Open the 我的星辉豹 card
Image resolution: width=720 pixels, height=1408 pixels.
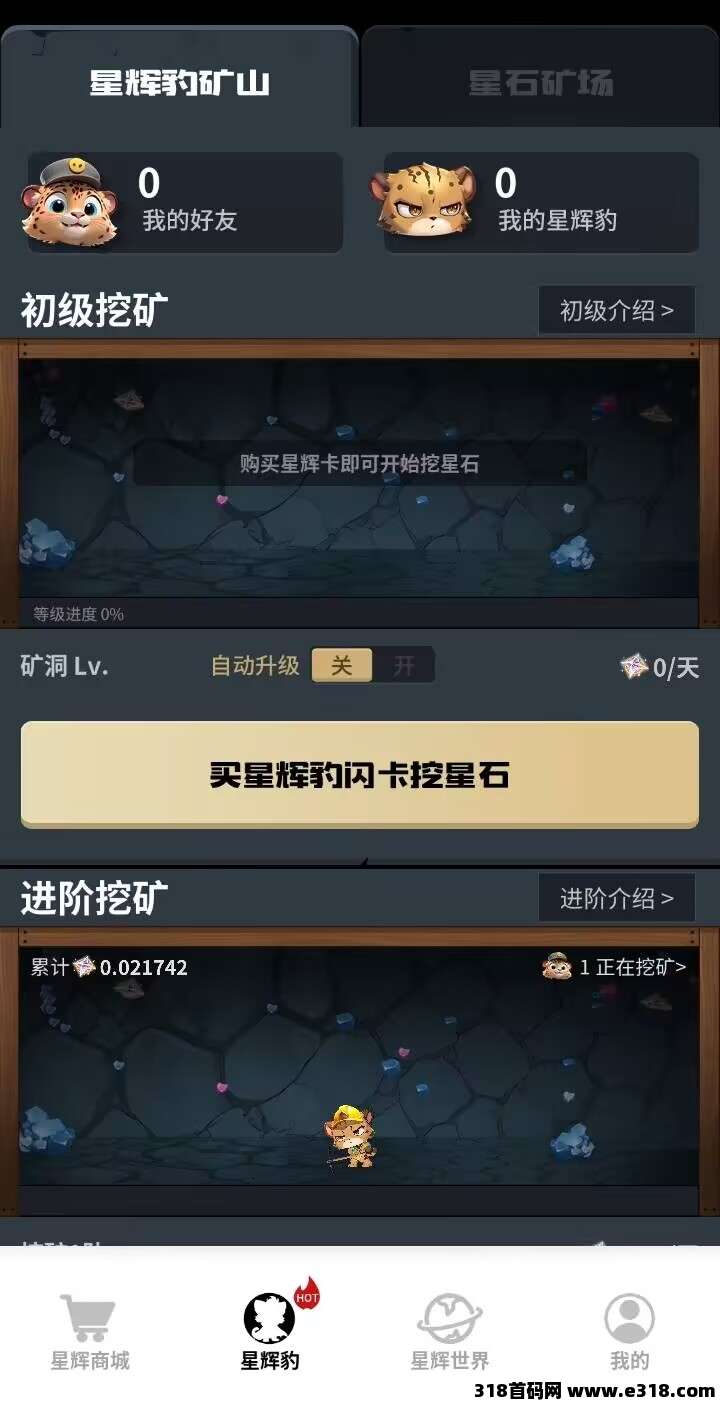(x=540, y=202)
